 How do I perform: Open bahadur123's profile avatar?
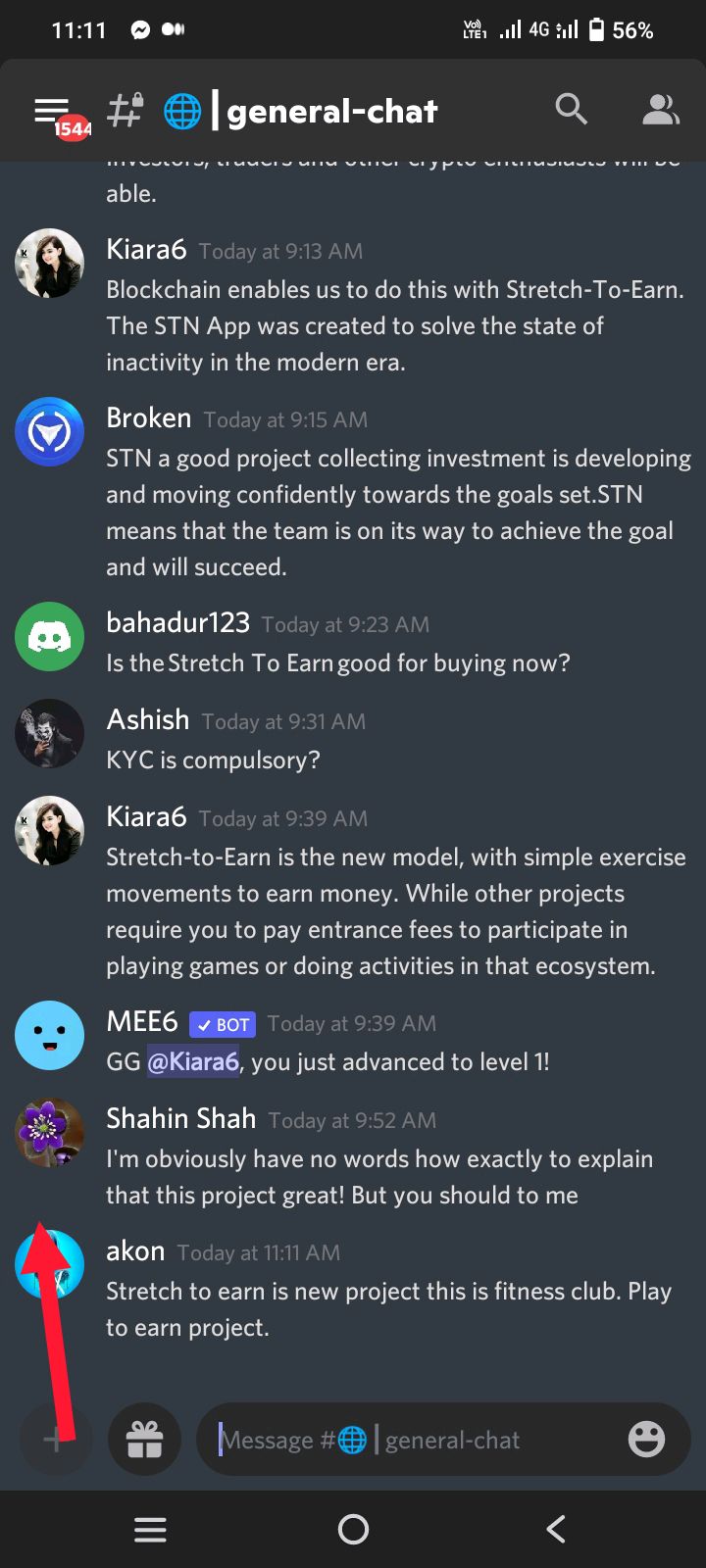[49, 637]
